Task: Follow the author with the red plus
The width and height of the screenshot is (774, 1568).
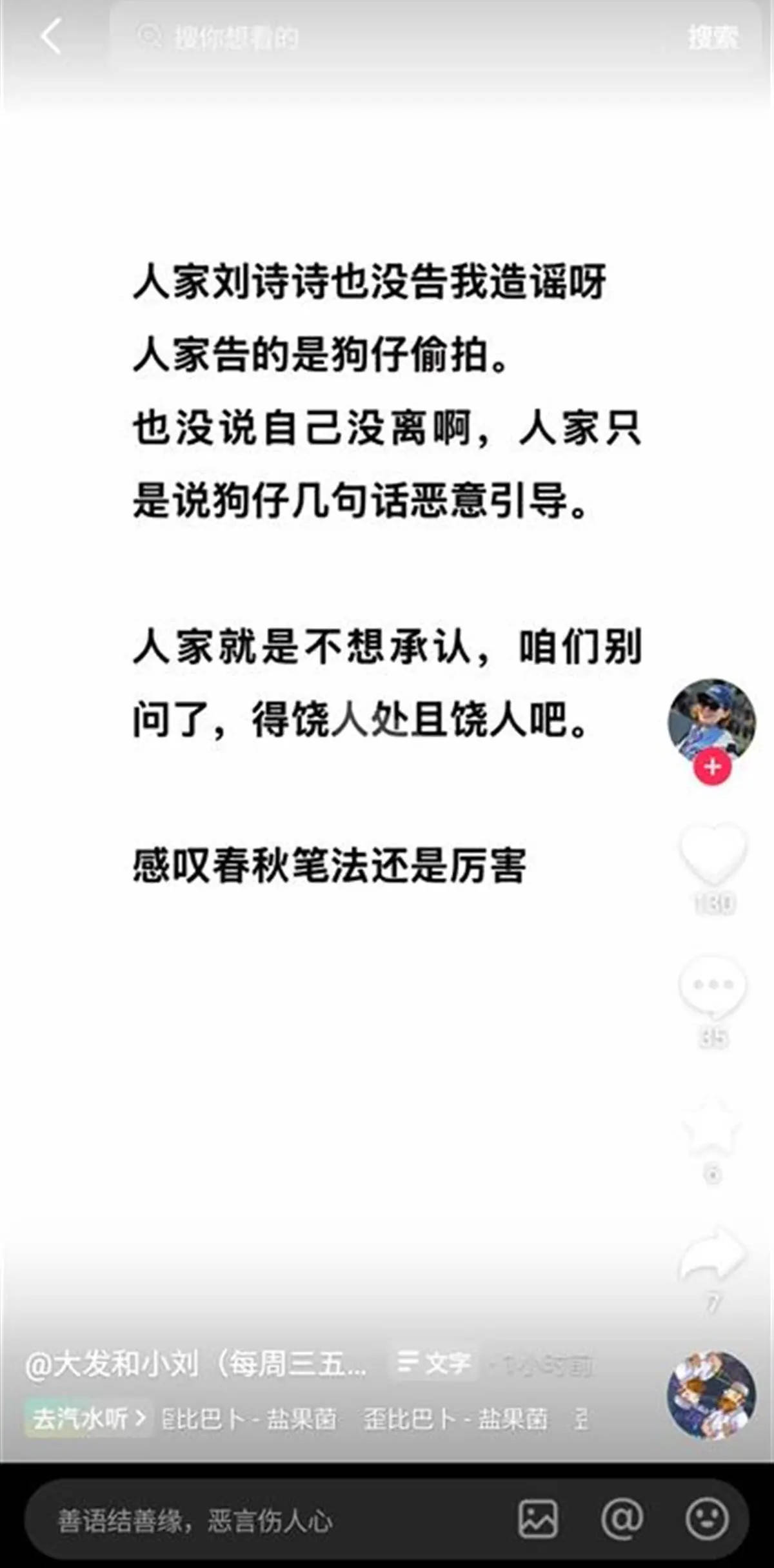Action: pos(712,767)
